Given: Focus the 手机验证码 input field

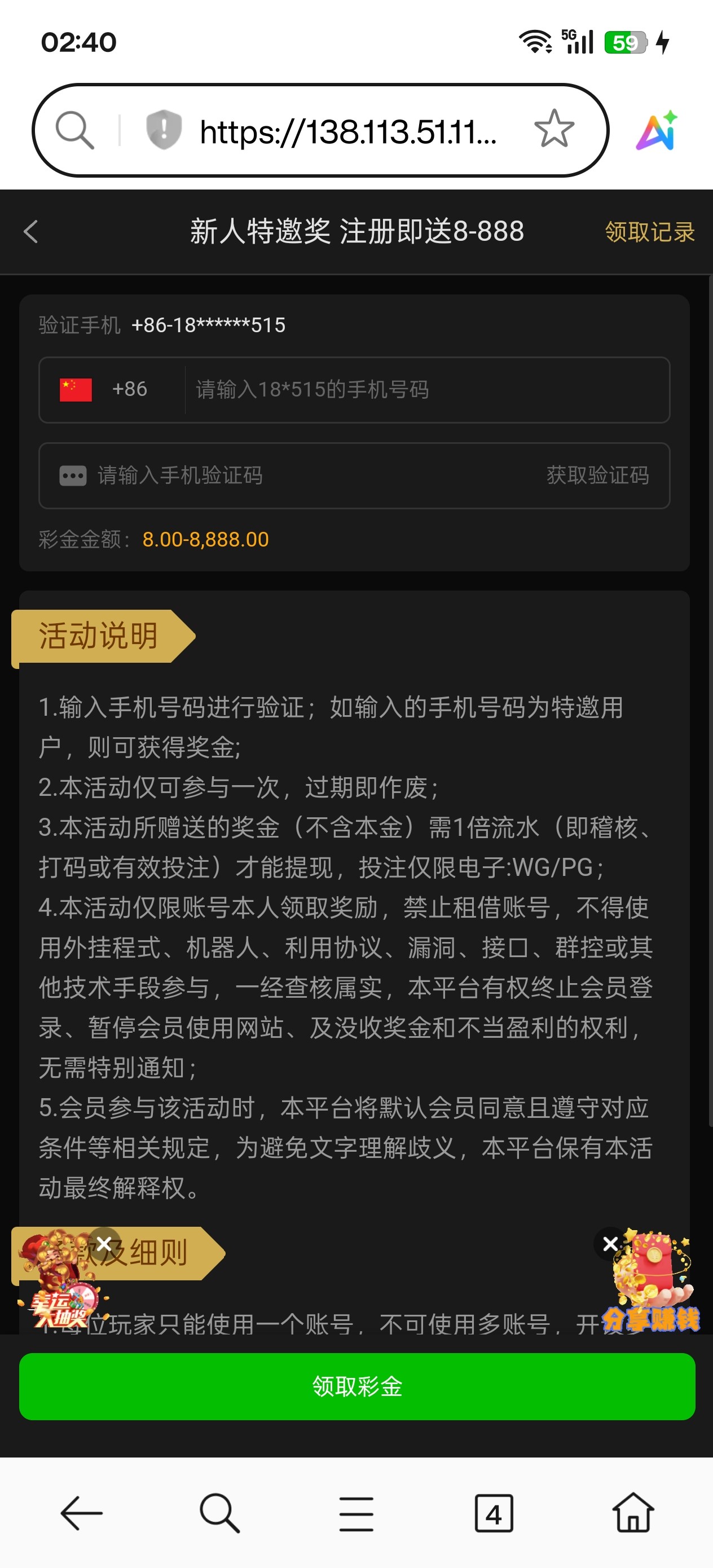Looking at the screenshot, I should [x=305, y=475].
